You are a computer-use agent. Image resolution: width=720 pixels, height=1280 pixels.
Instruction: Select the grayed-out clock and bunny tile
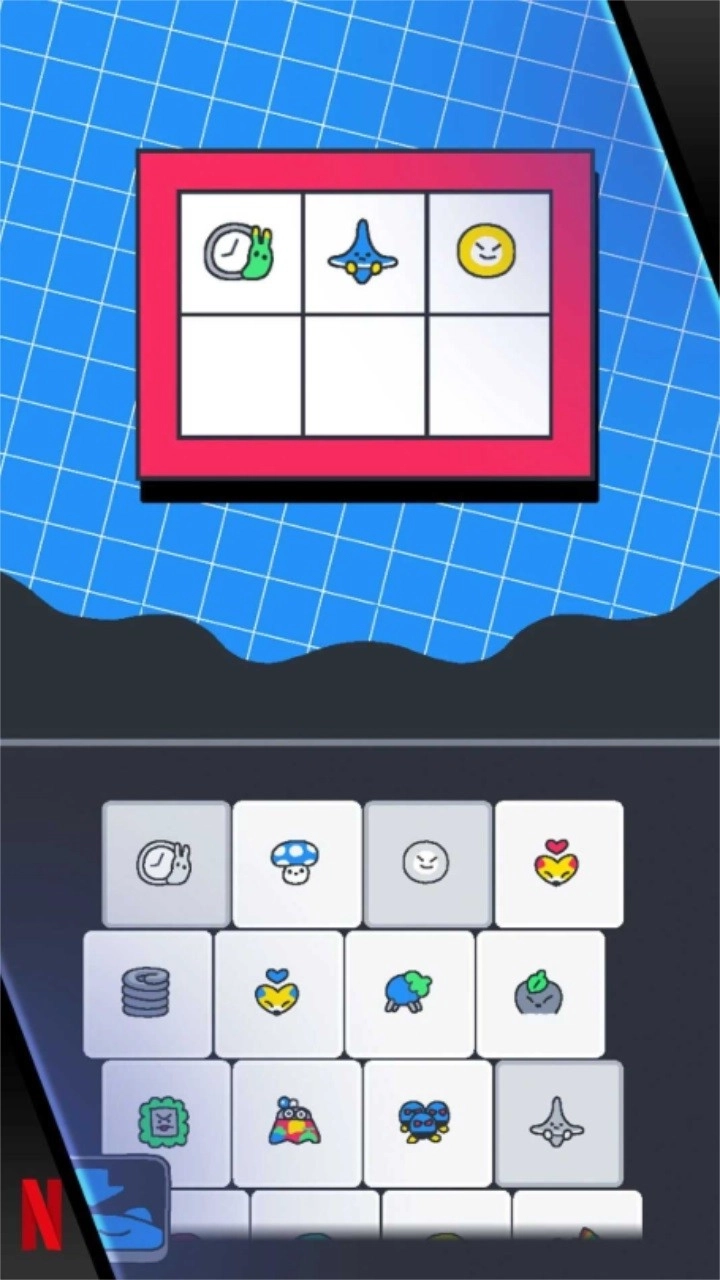pyautogui.click(x=165, y=863)
